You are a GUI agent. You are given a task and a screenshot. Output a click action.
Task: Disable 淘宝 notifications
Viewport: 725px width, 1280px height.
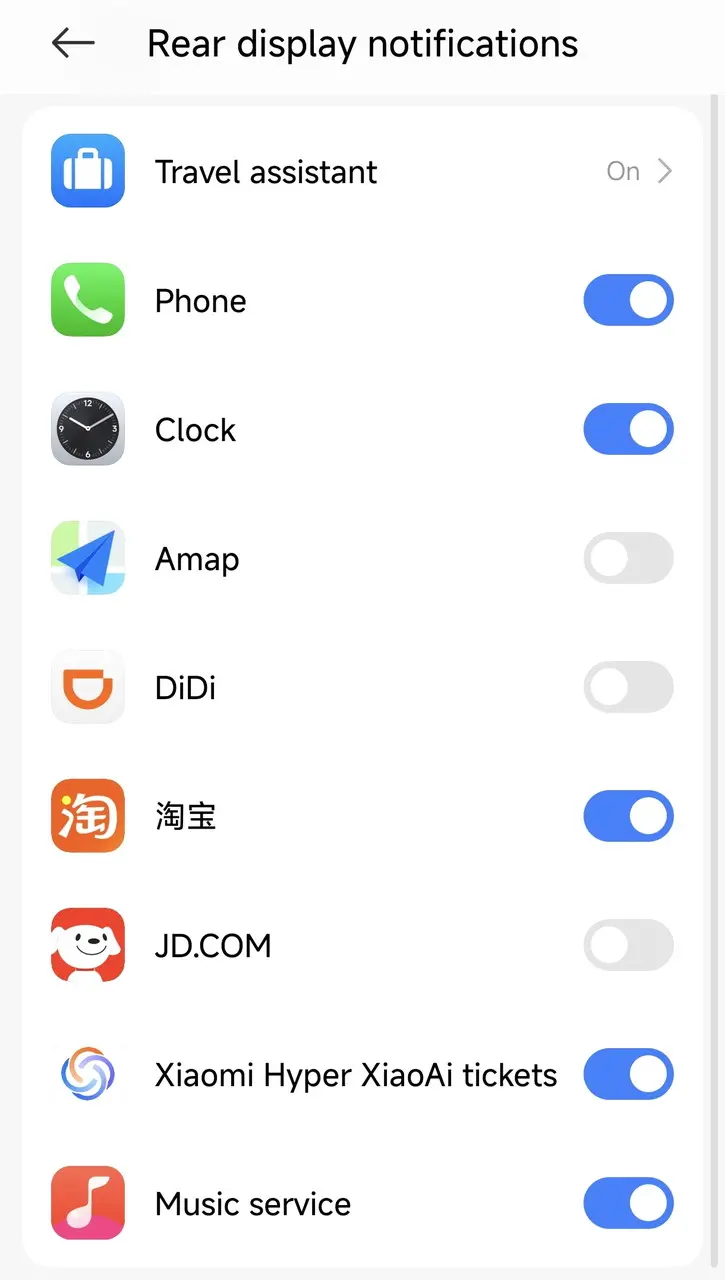tap(628, 816)
